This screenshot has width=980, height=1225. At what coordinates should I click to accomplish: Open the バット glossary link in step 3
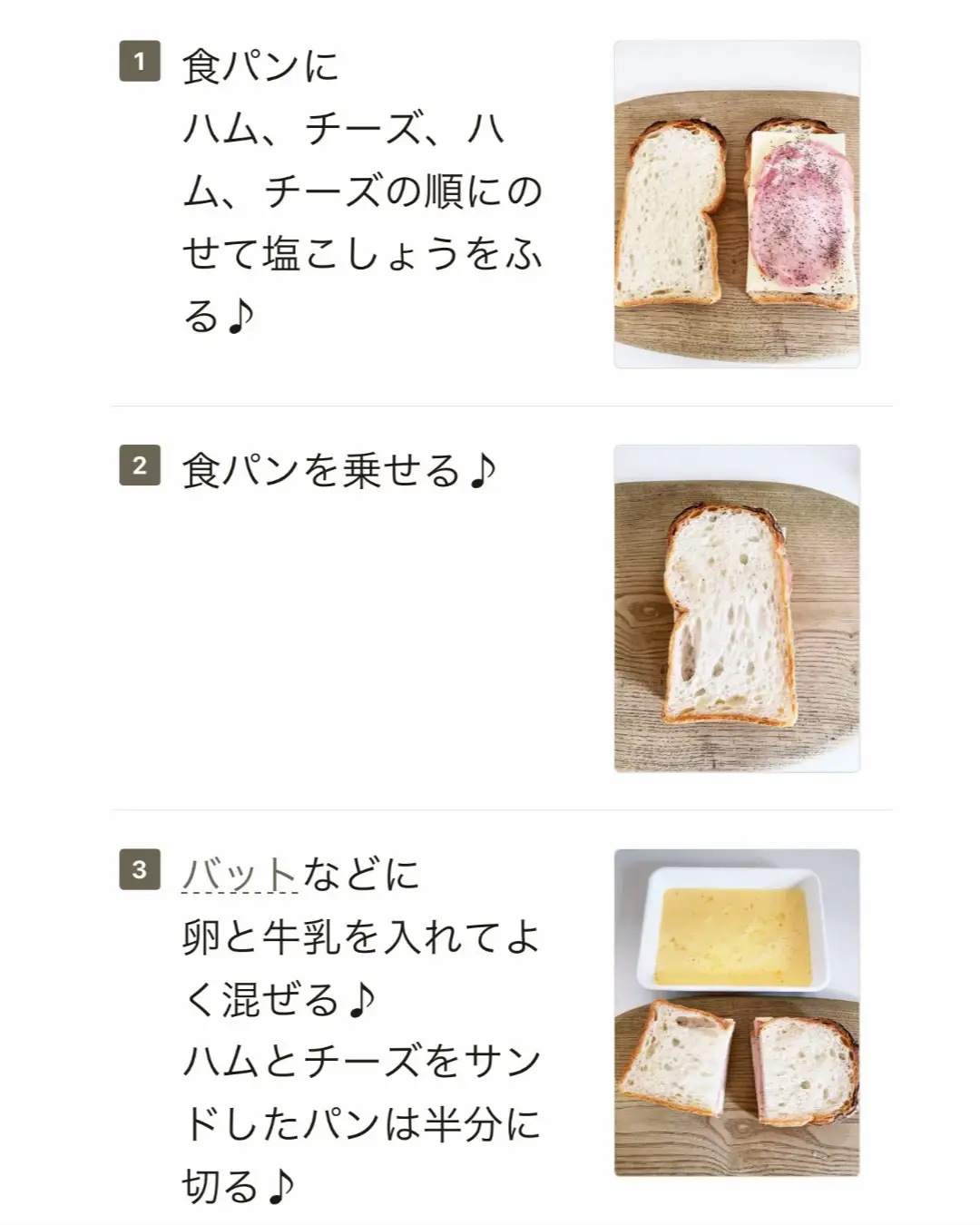click(x=239, y=875)
